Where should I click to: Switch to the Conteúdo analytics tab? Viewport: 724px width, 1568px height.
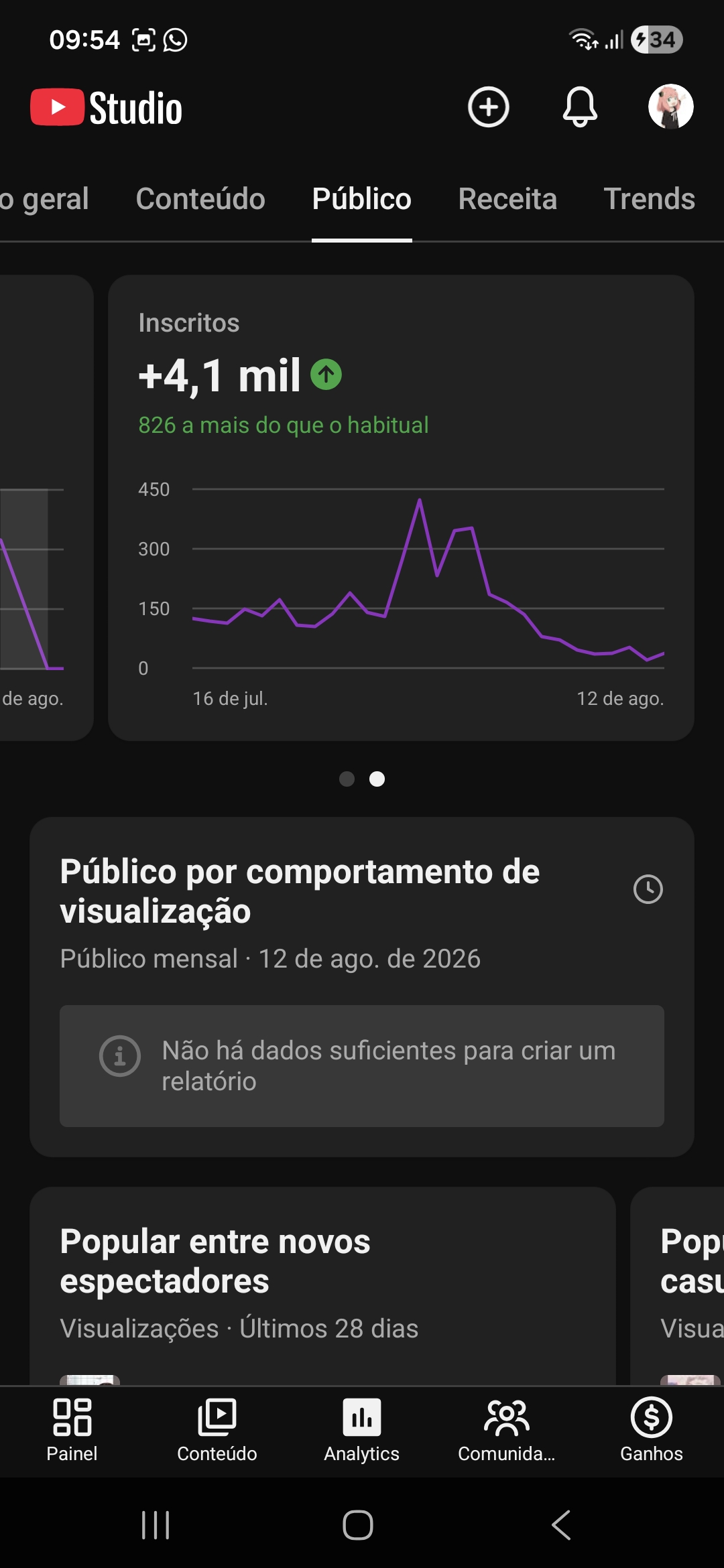200,199
